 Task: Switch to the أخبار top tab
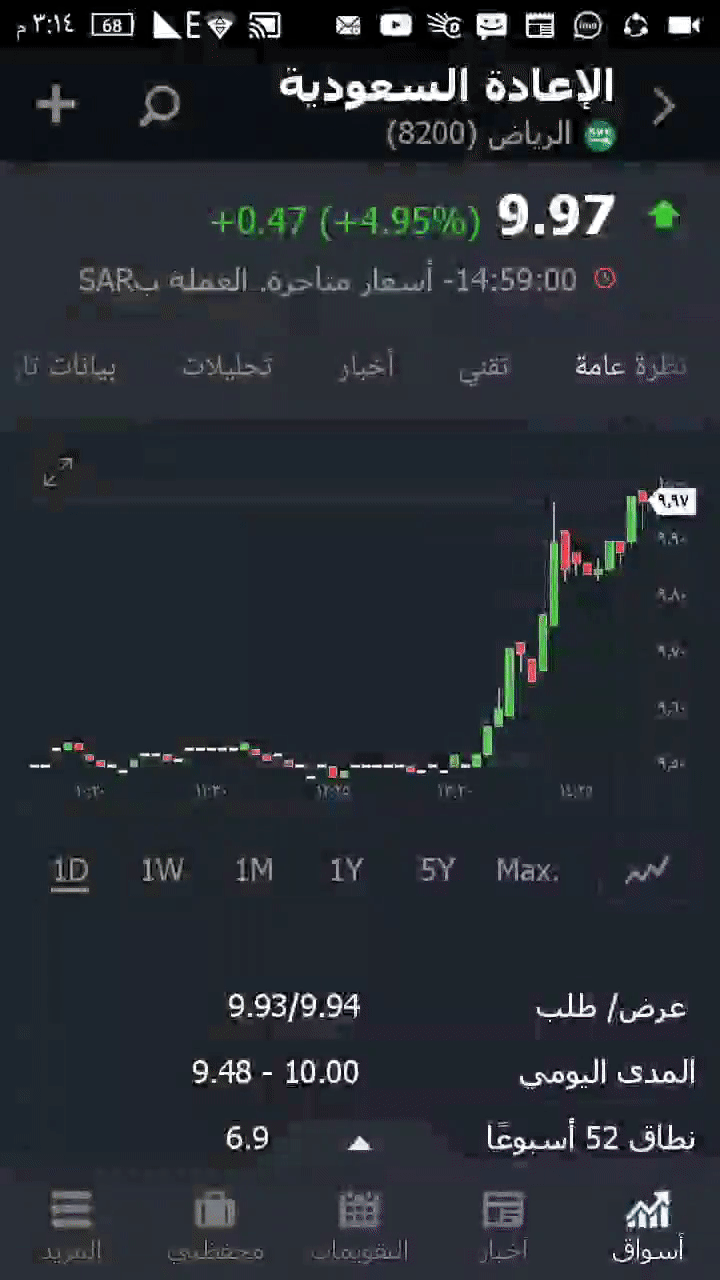(x=366, y=366)
